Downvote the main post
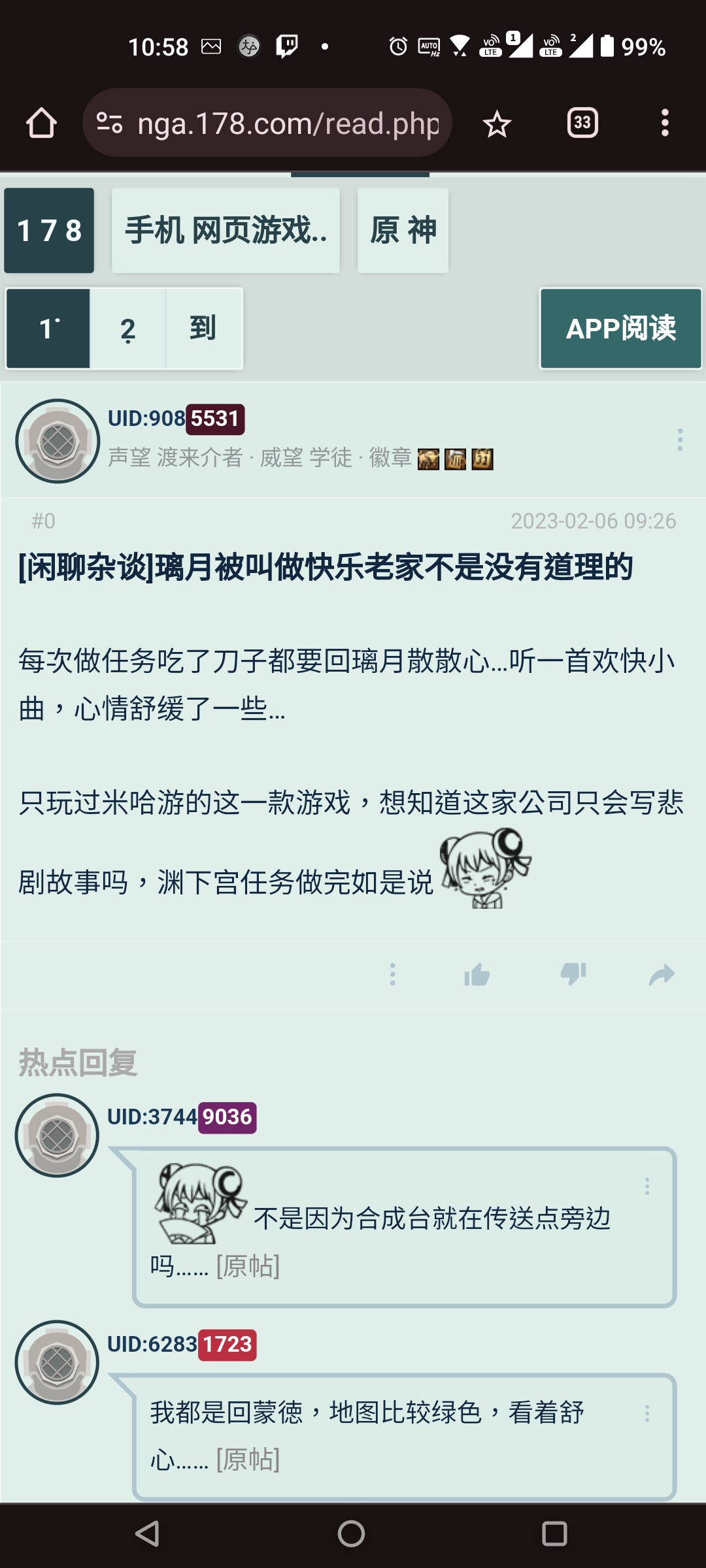The width and height of the screenshot is (706, 1568). pos(573,975)
